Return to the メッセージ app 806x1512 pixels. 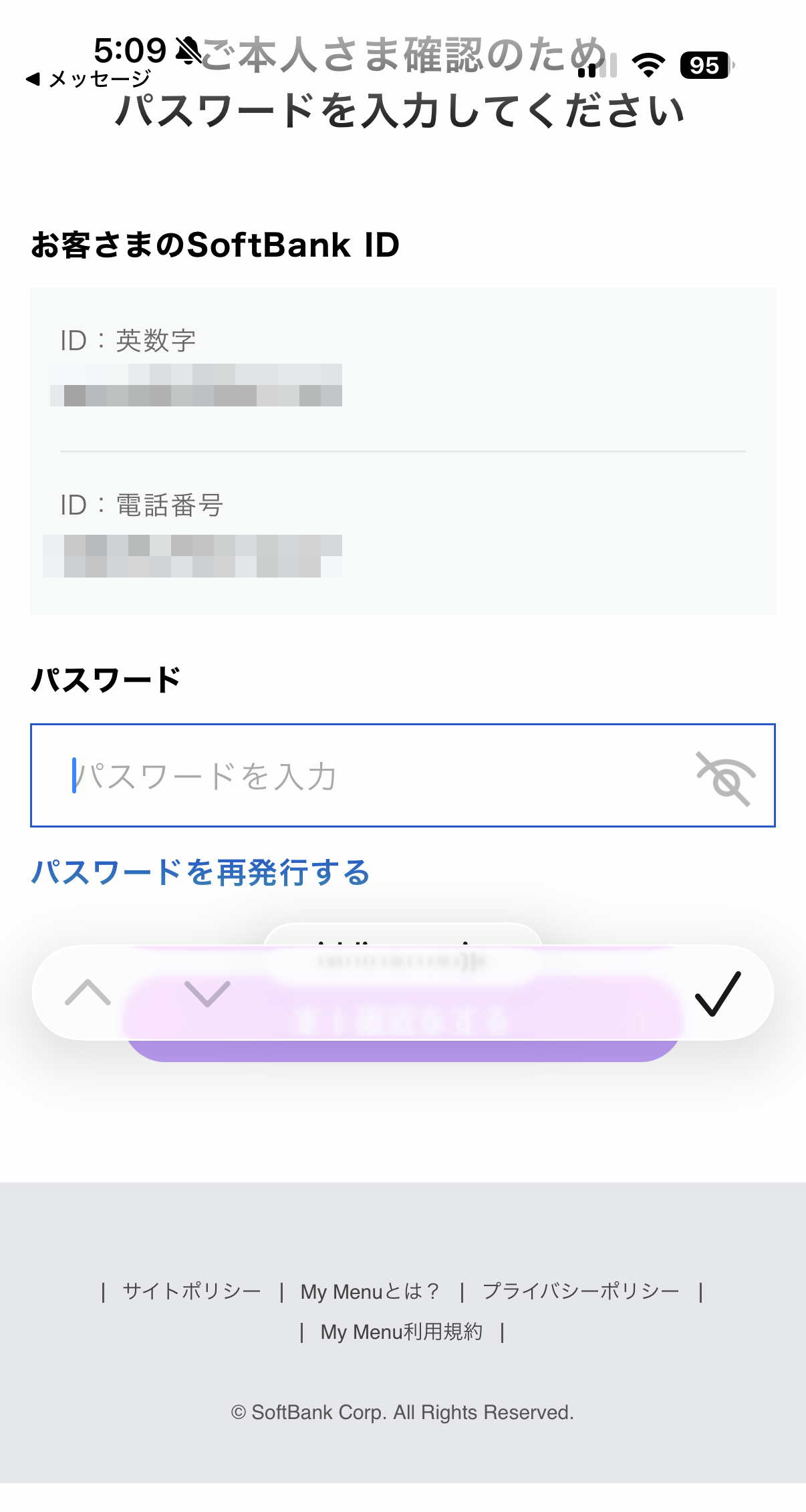pyautogui.click(x=88, y=79)
